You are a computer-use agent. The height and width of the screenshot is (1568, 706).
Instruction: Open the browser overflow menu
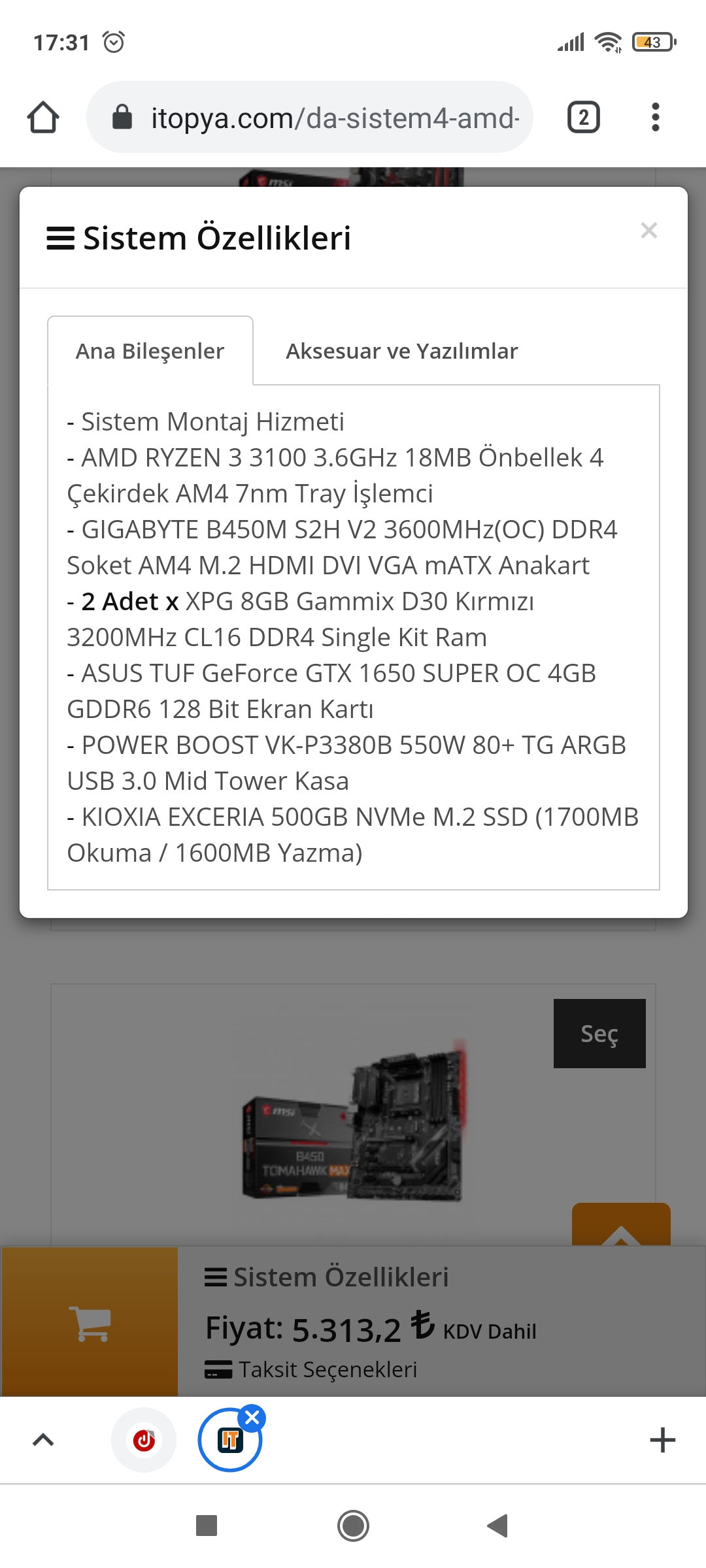655,118
